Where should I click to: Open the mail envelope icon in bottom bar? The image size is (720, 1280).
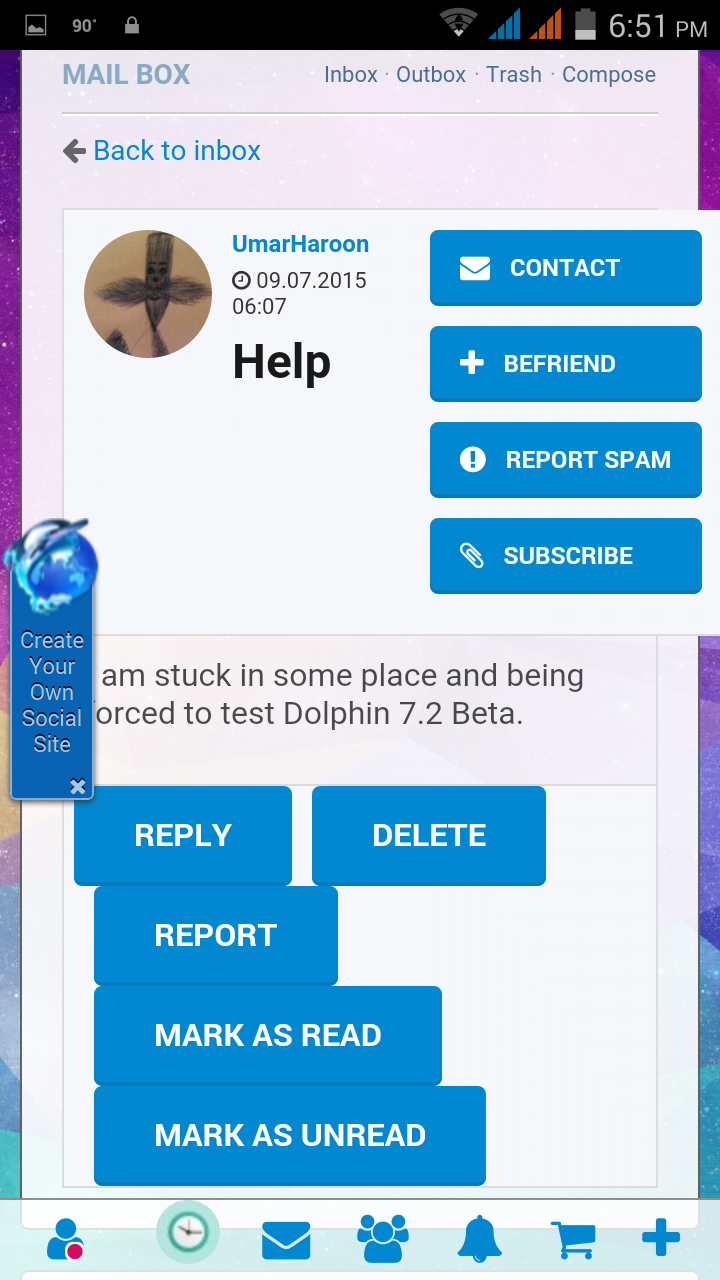click(286, 1240)
